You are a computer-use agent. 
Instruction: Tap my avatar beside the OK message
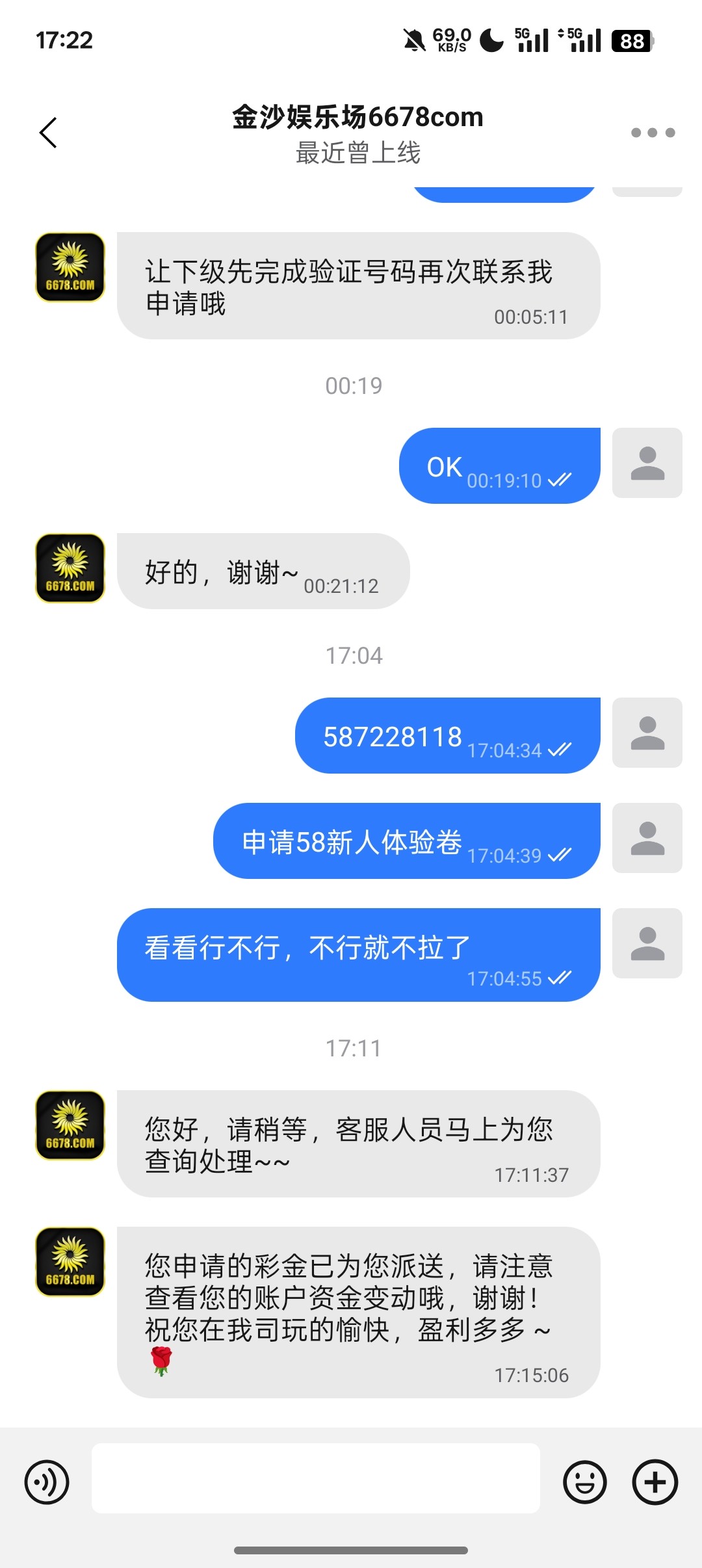click(647, 463)
